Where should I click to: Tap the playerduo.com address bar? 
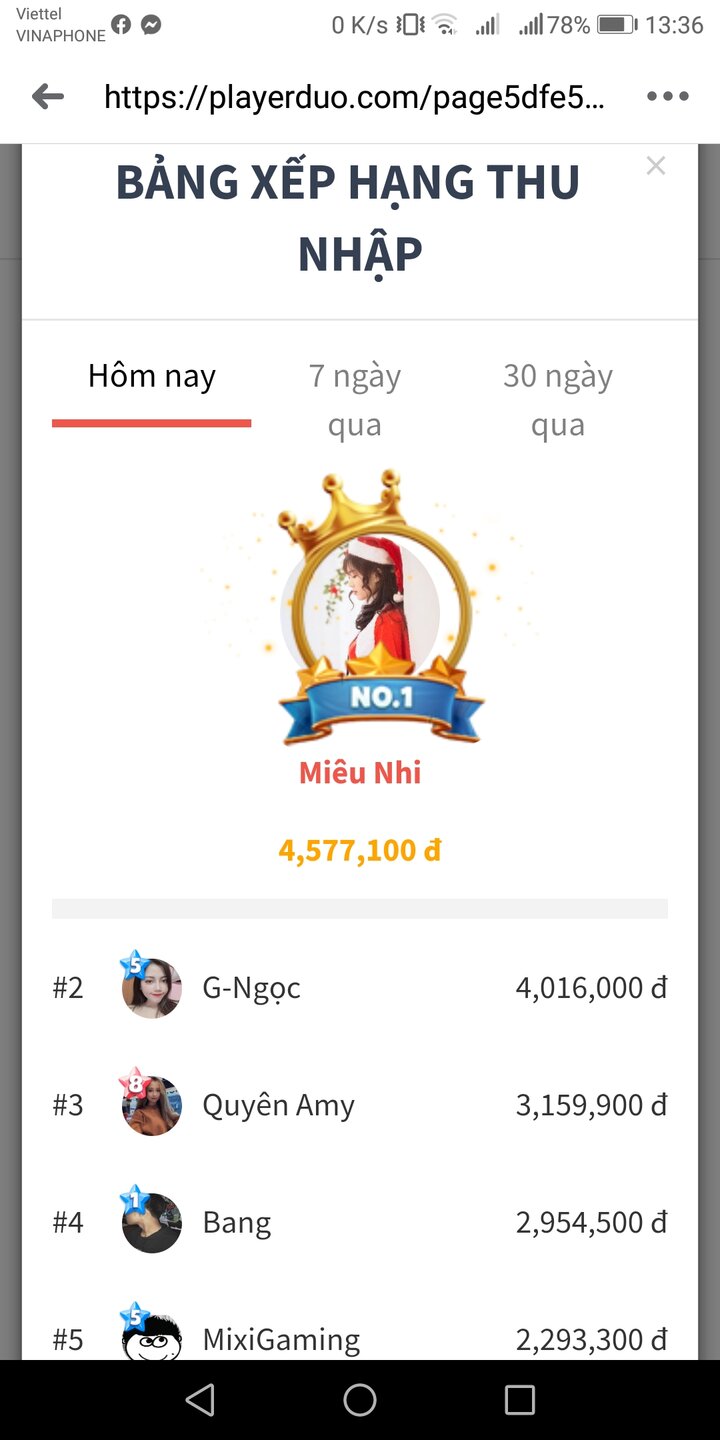click(354, 97)
